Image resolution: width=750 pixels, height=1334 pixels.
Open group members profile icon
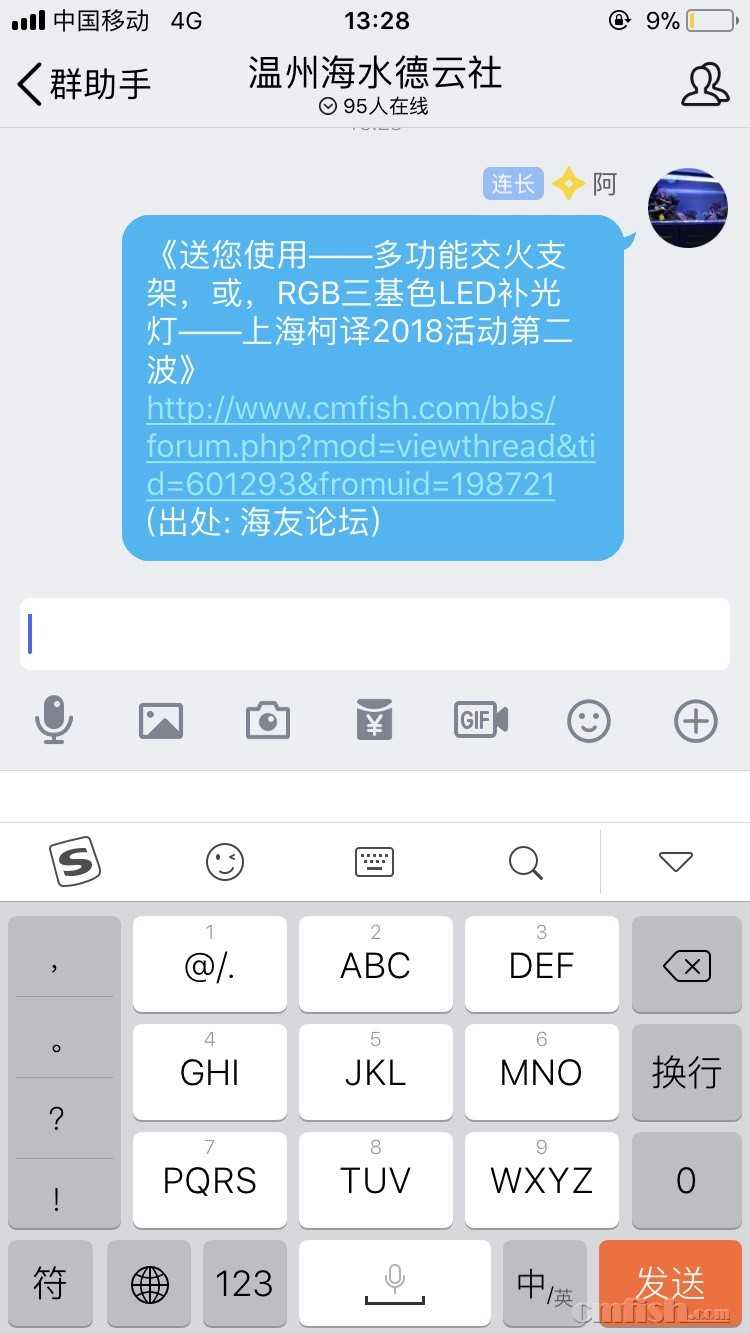(x=704, y=84)
